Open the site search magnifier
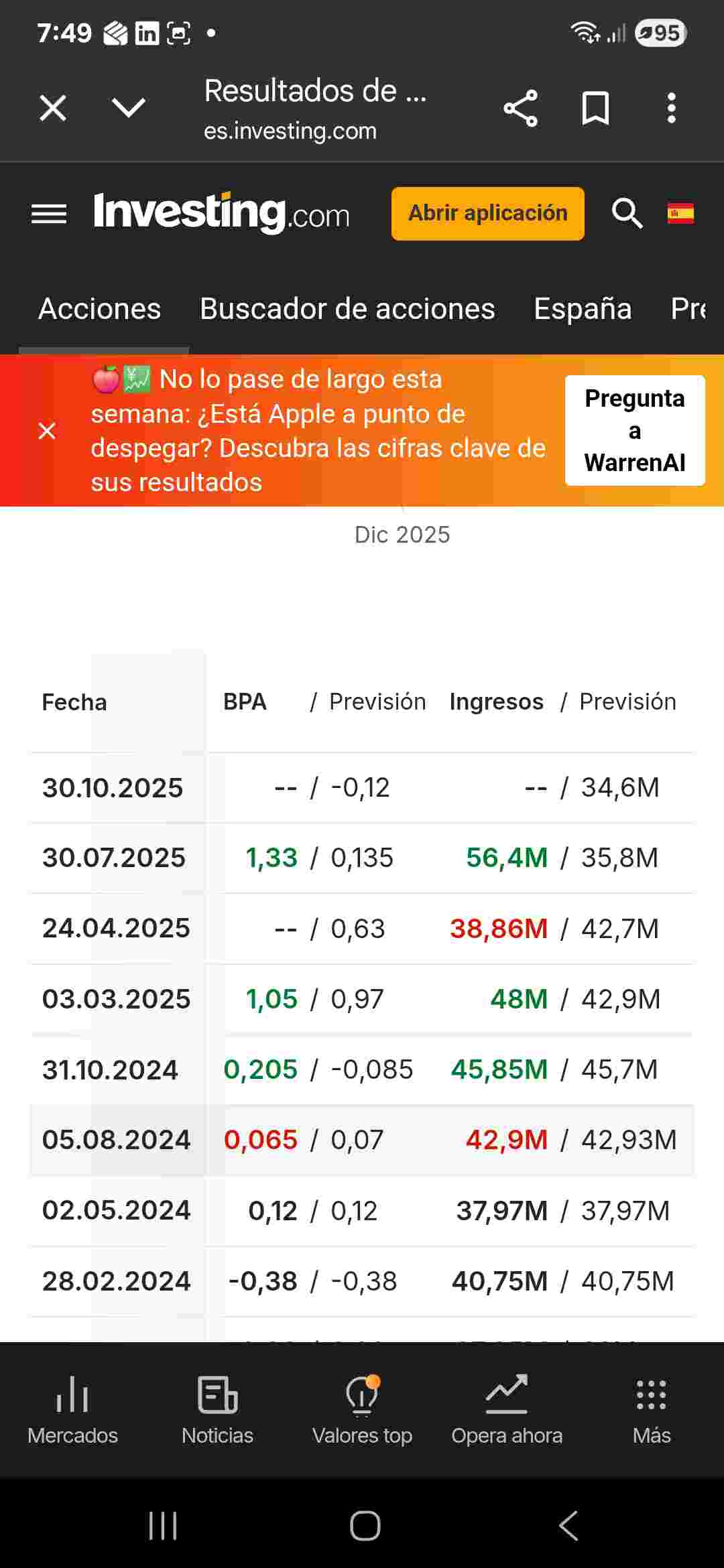This screenshot has width=724, height=1568. tap(627, 214)
